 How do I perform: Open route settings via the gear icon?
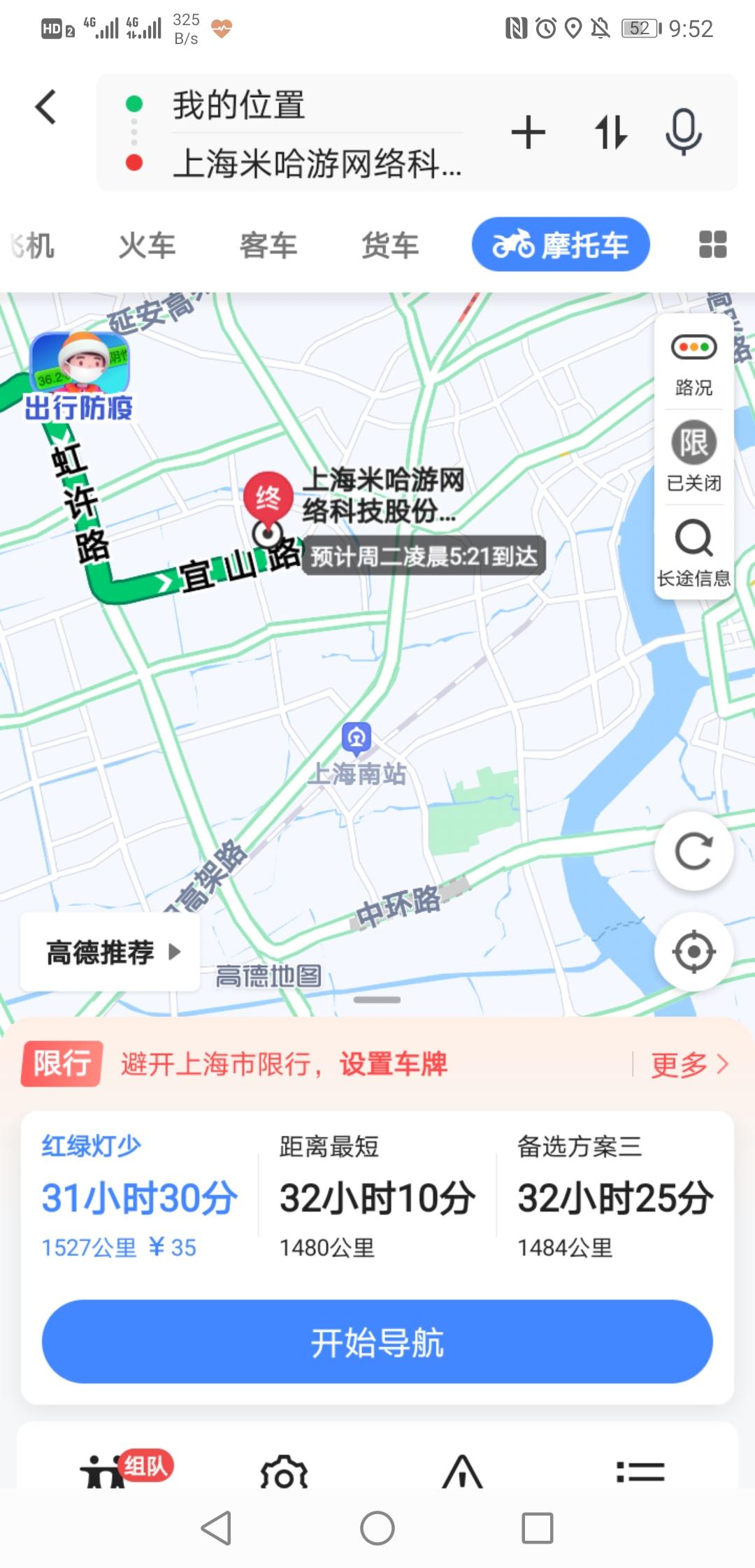click(x=284, y=1472)
